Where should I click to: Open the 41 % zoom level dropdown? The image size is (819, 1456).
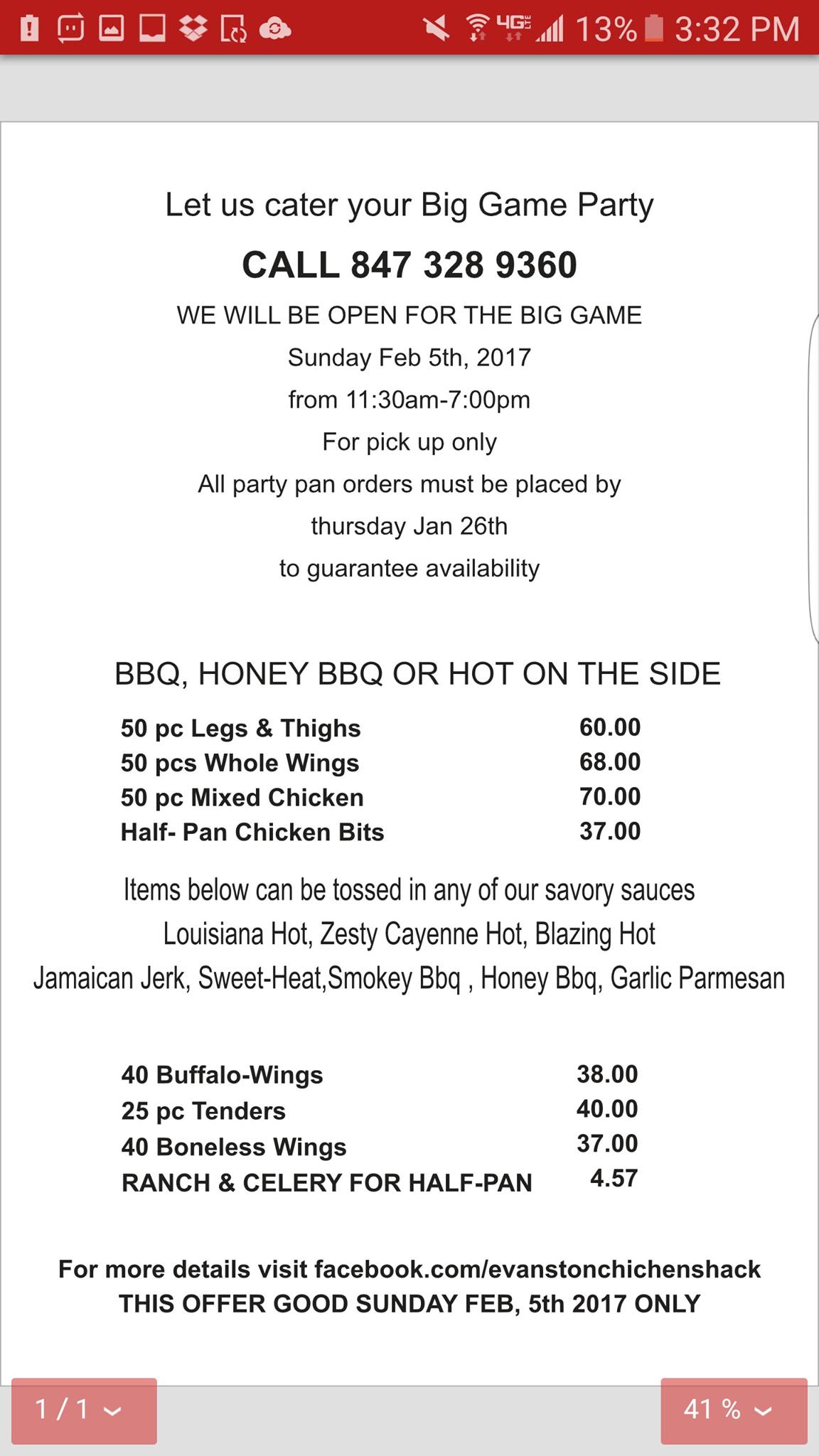733,1410
